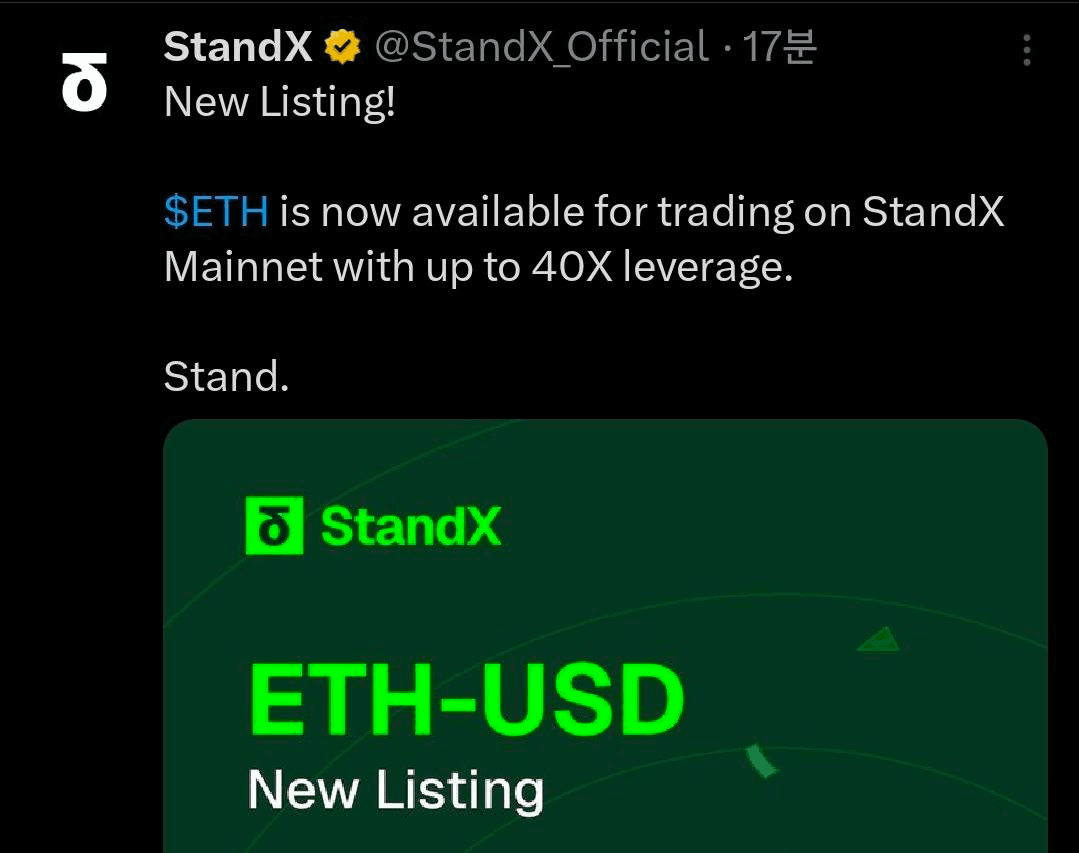View the @StandX_Official account name

541,47
